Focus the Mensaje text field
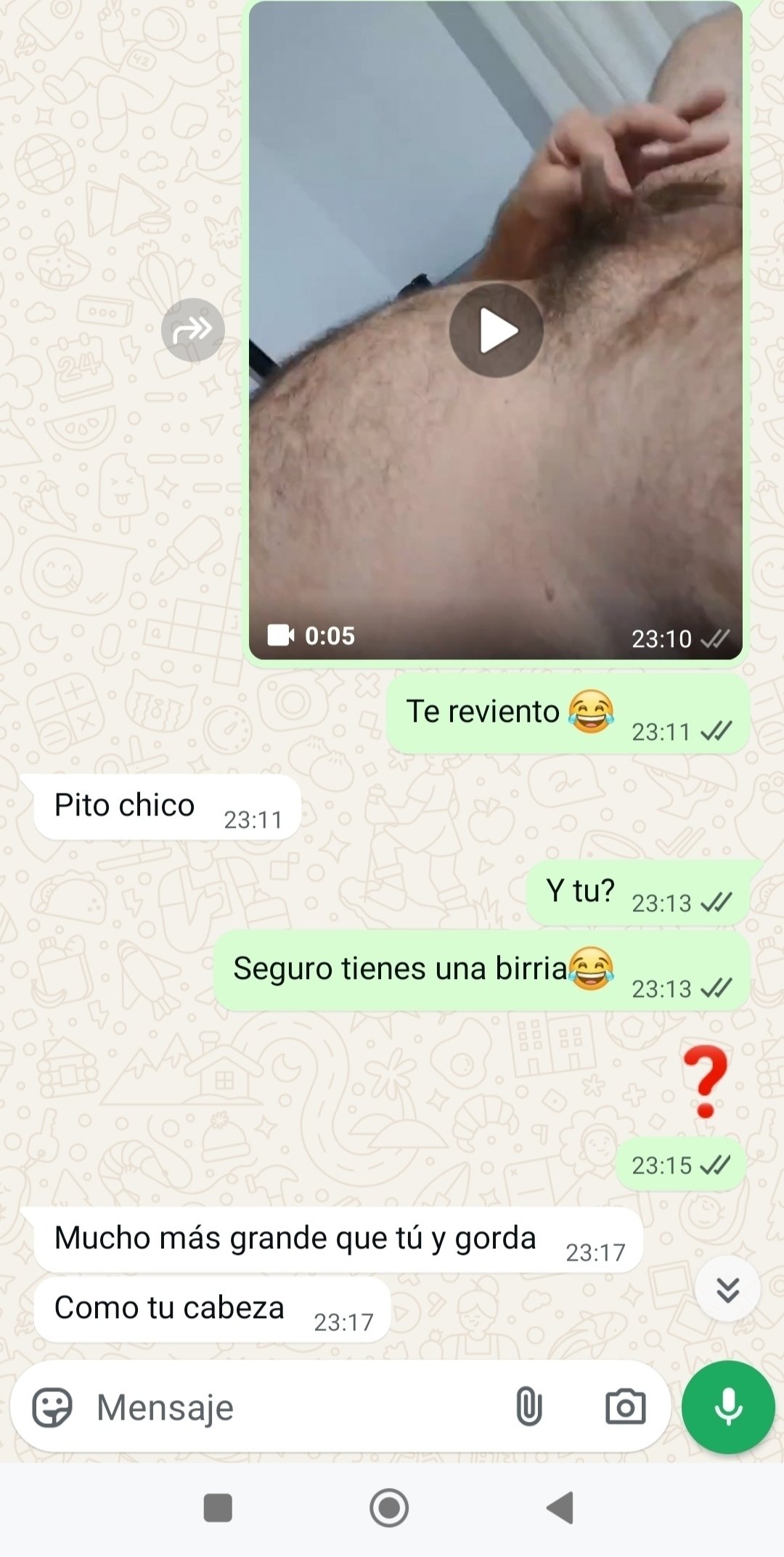The height and width of the screenshot is (1557, 784). [x=290, y=1407]
